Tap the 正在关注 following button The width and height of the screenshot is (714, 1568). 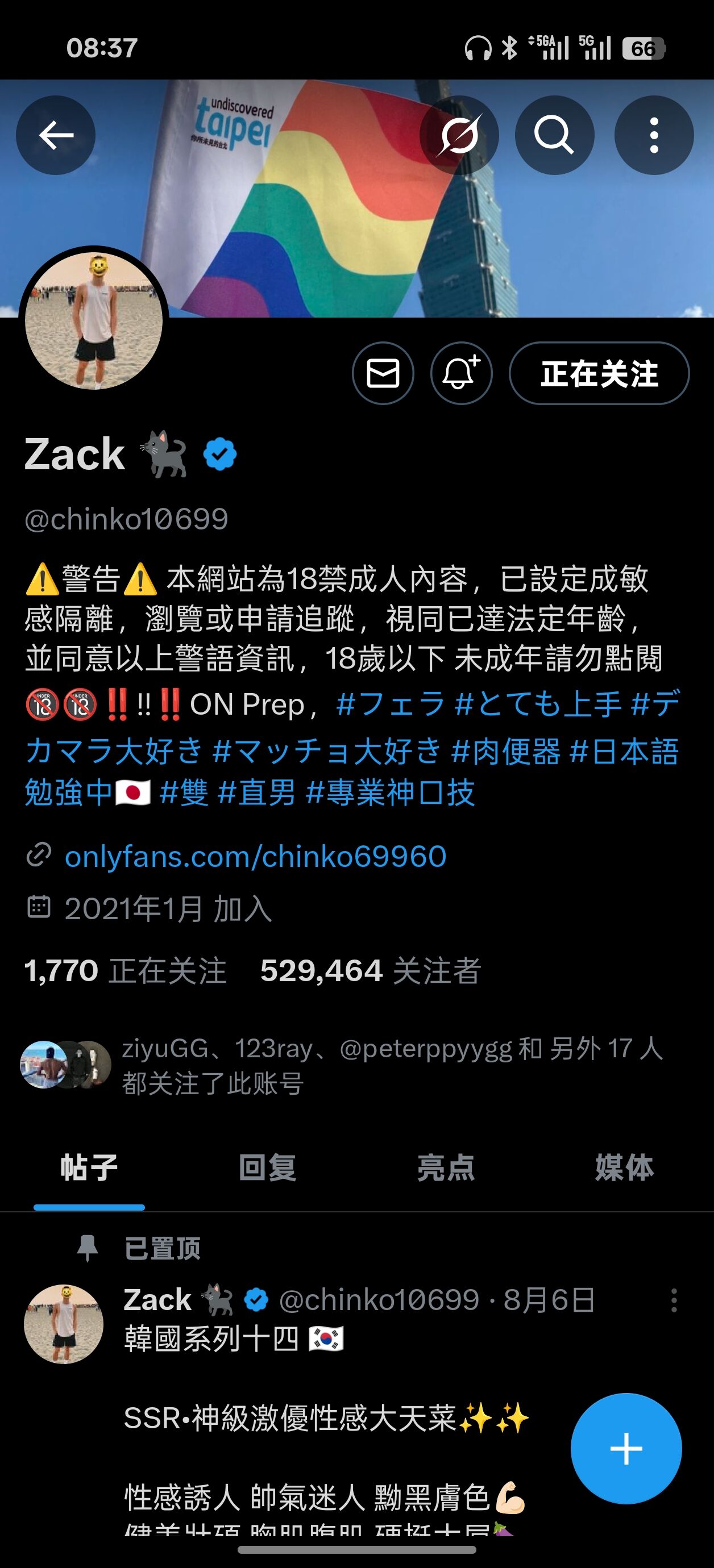click(599, 373)
